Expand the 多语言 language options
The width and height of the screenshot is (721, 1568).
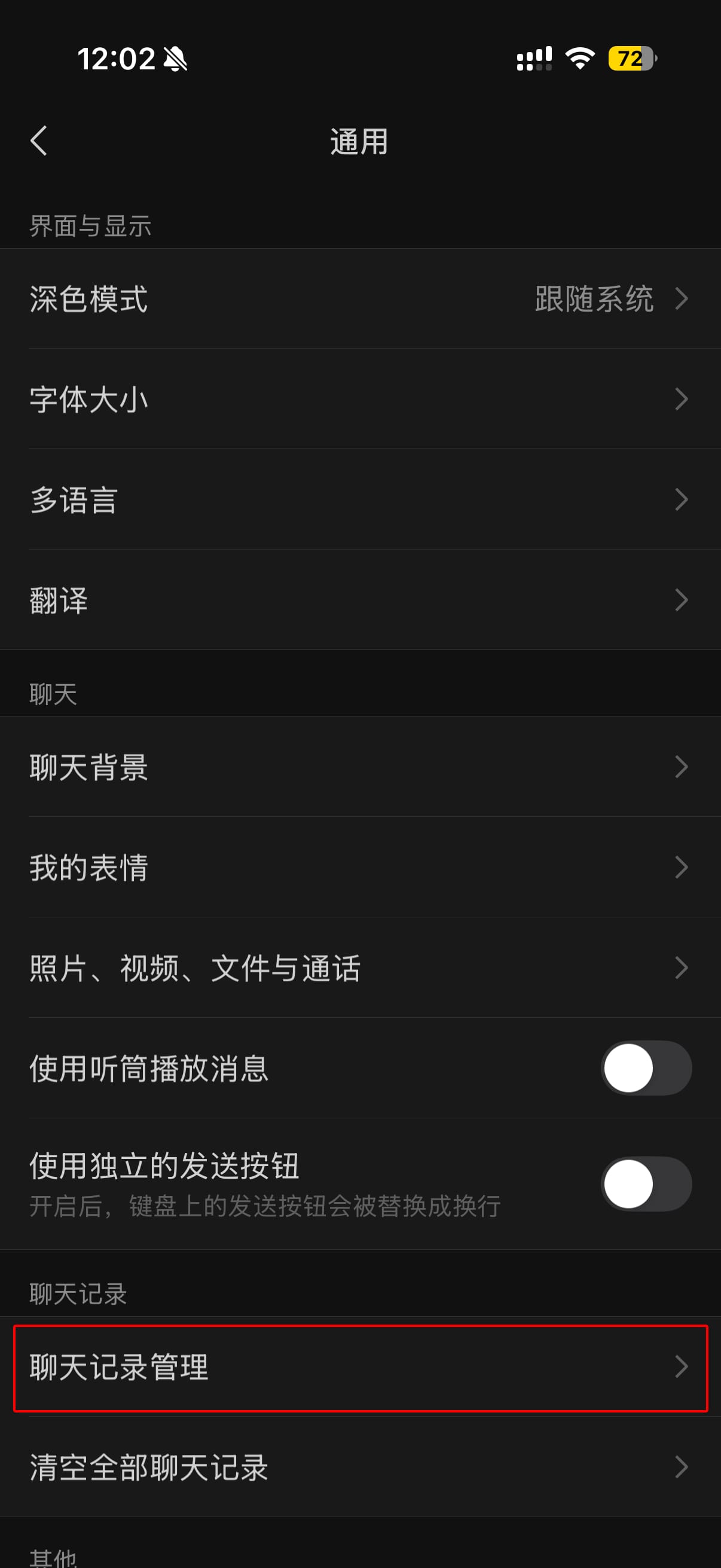pos(360,501)
